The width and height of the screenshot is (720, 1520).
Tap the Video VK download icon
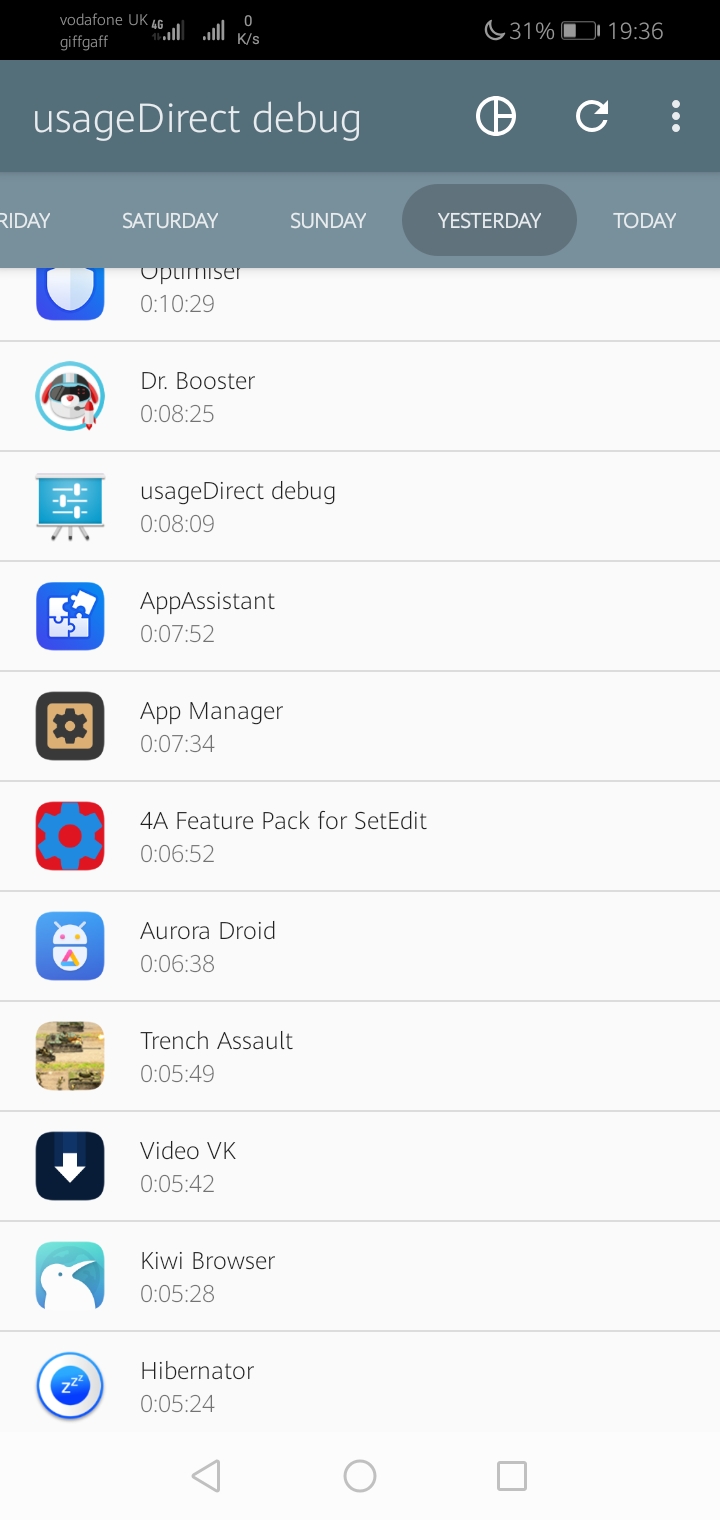coord(70,1165)
